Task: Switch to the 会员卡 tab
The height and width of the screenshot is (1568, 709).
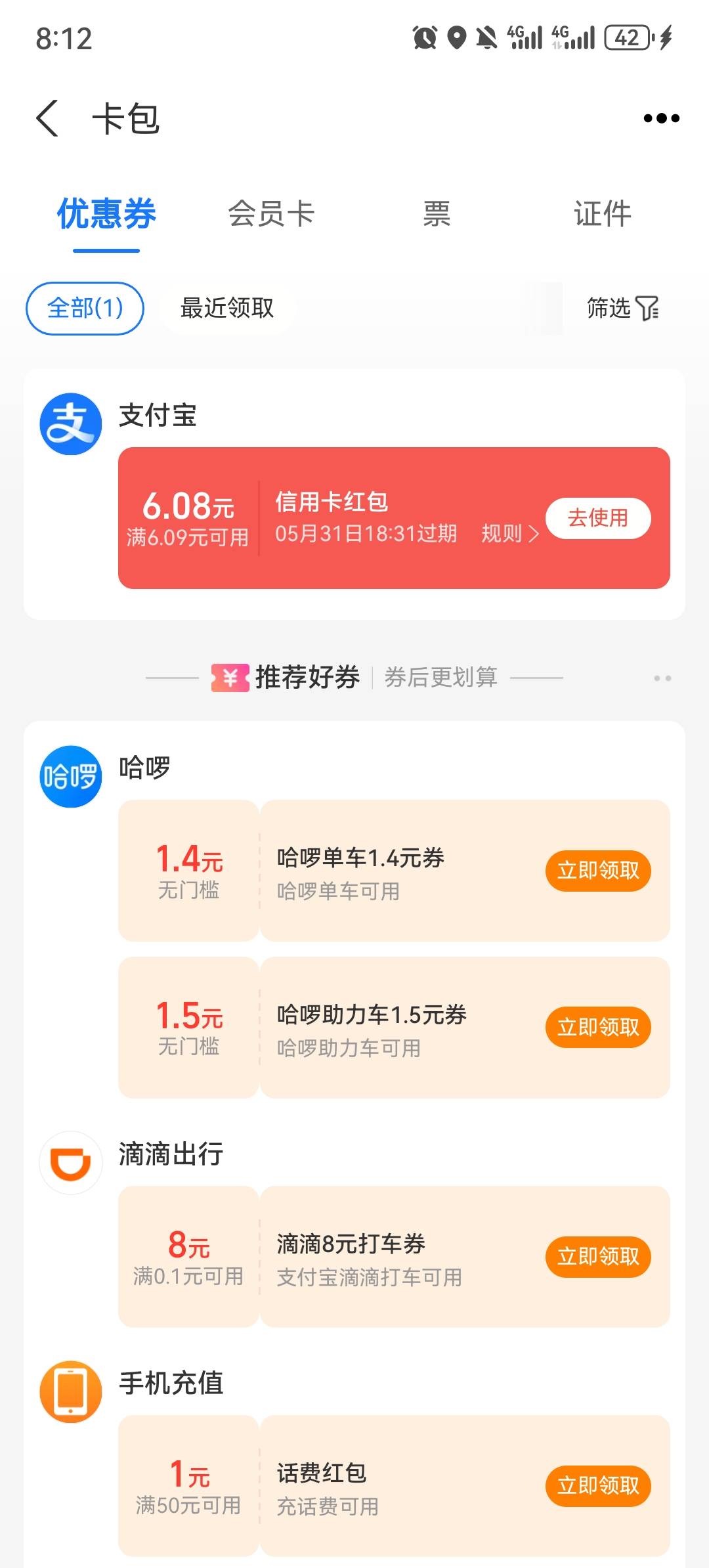Action: [x=271, y=214]
